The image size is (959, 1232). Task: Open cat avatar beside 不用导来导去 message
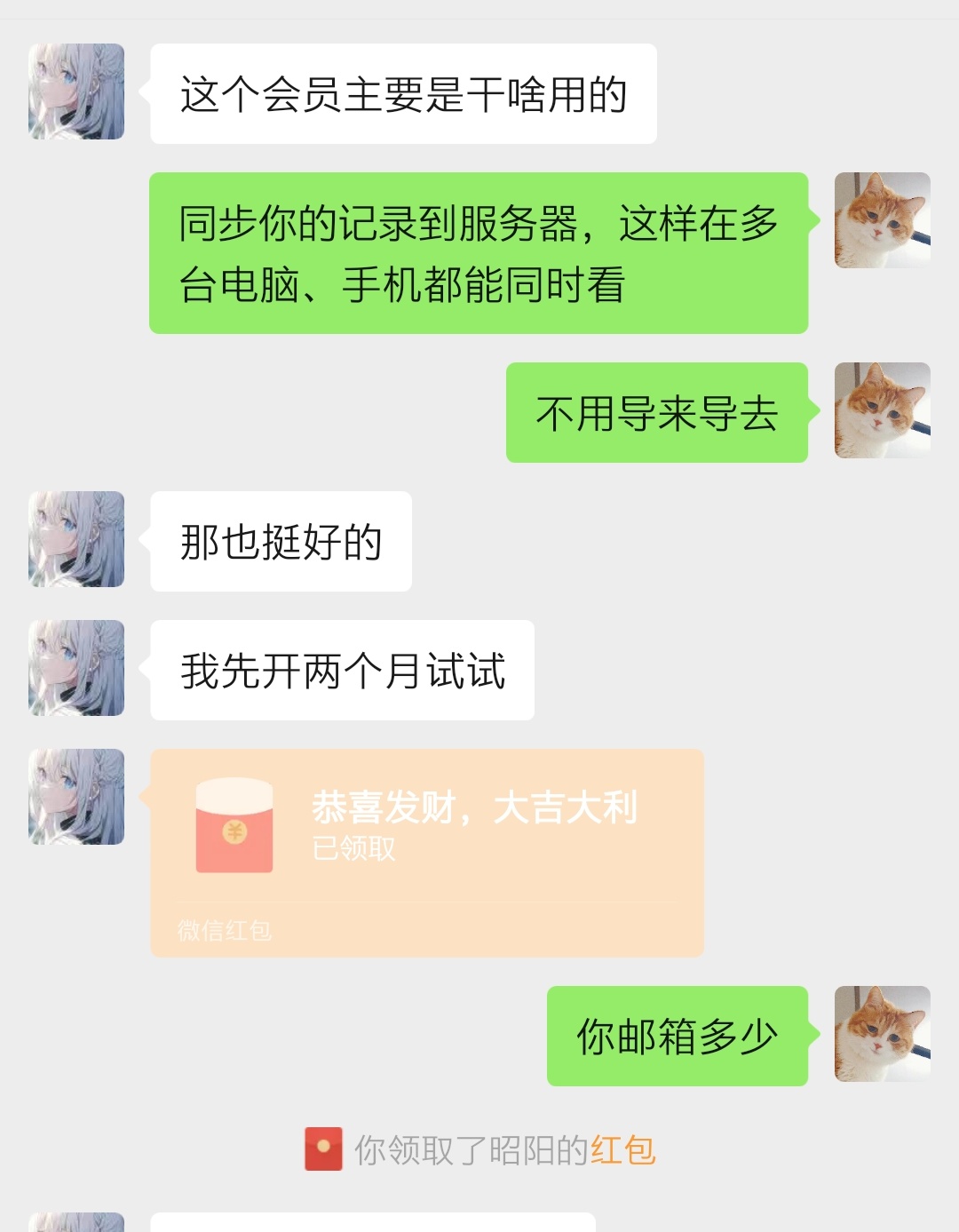pyautogui.click(x=882, y=410)
